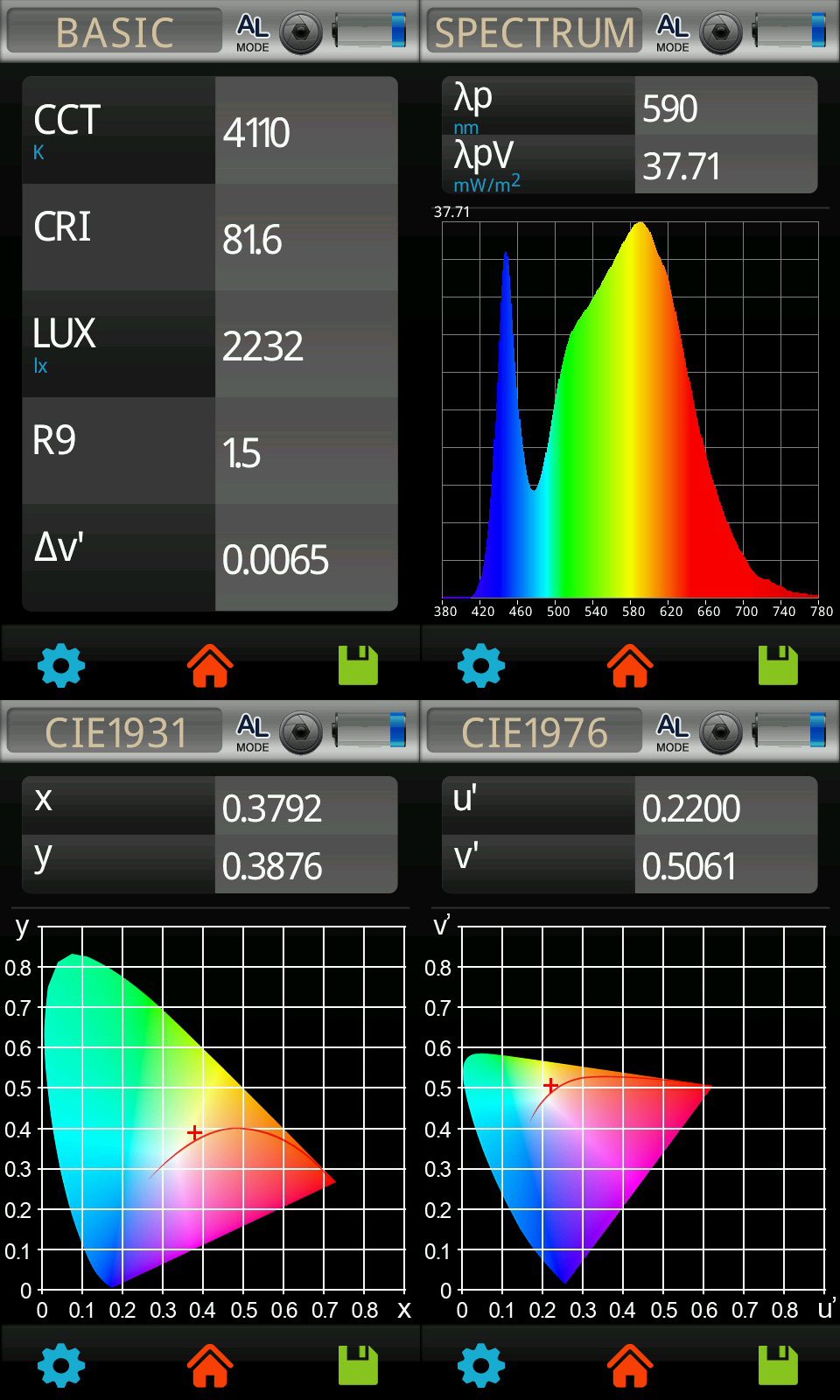Viewport: 840px width, 1400px height.
Task: Save the BASIC measurement data
Action: 360,664
